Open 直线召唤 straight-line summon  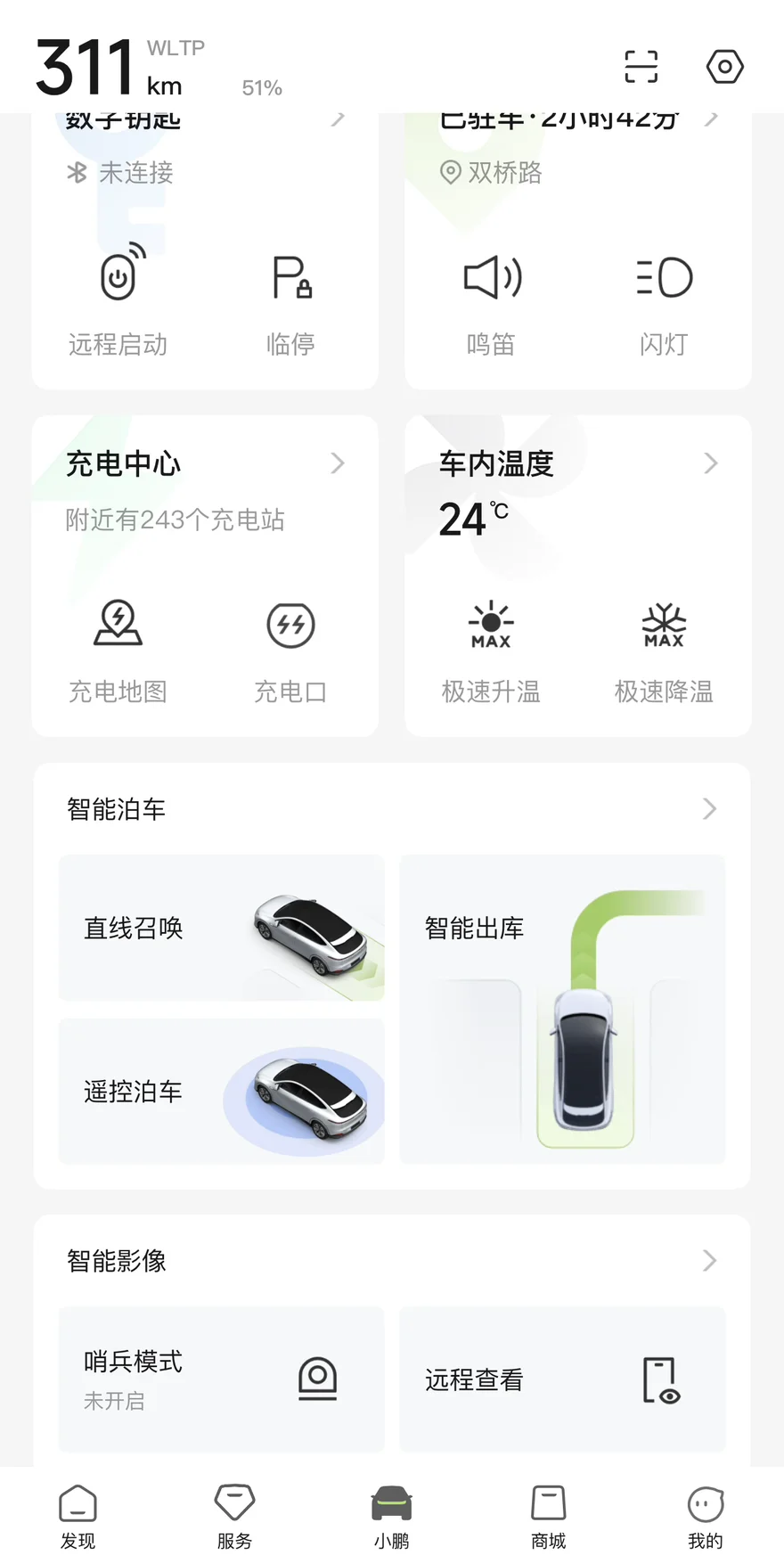point(222,928)
